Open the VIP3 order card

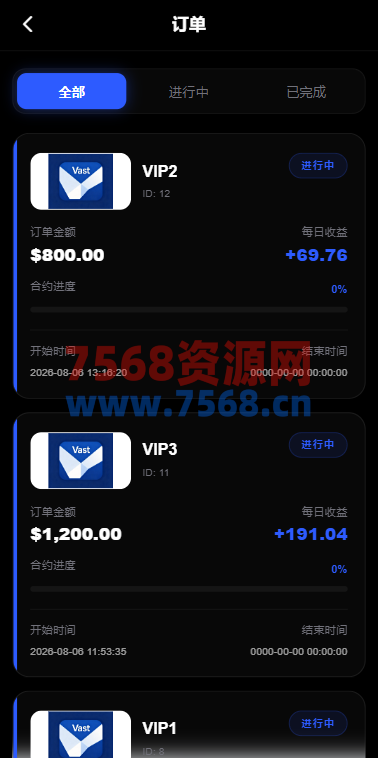189,545
